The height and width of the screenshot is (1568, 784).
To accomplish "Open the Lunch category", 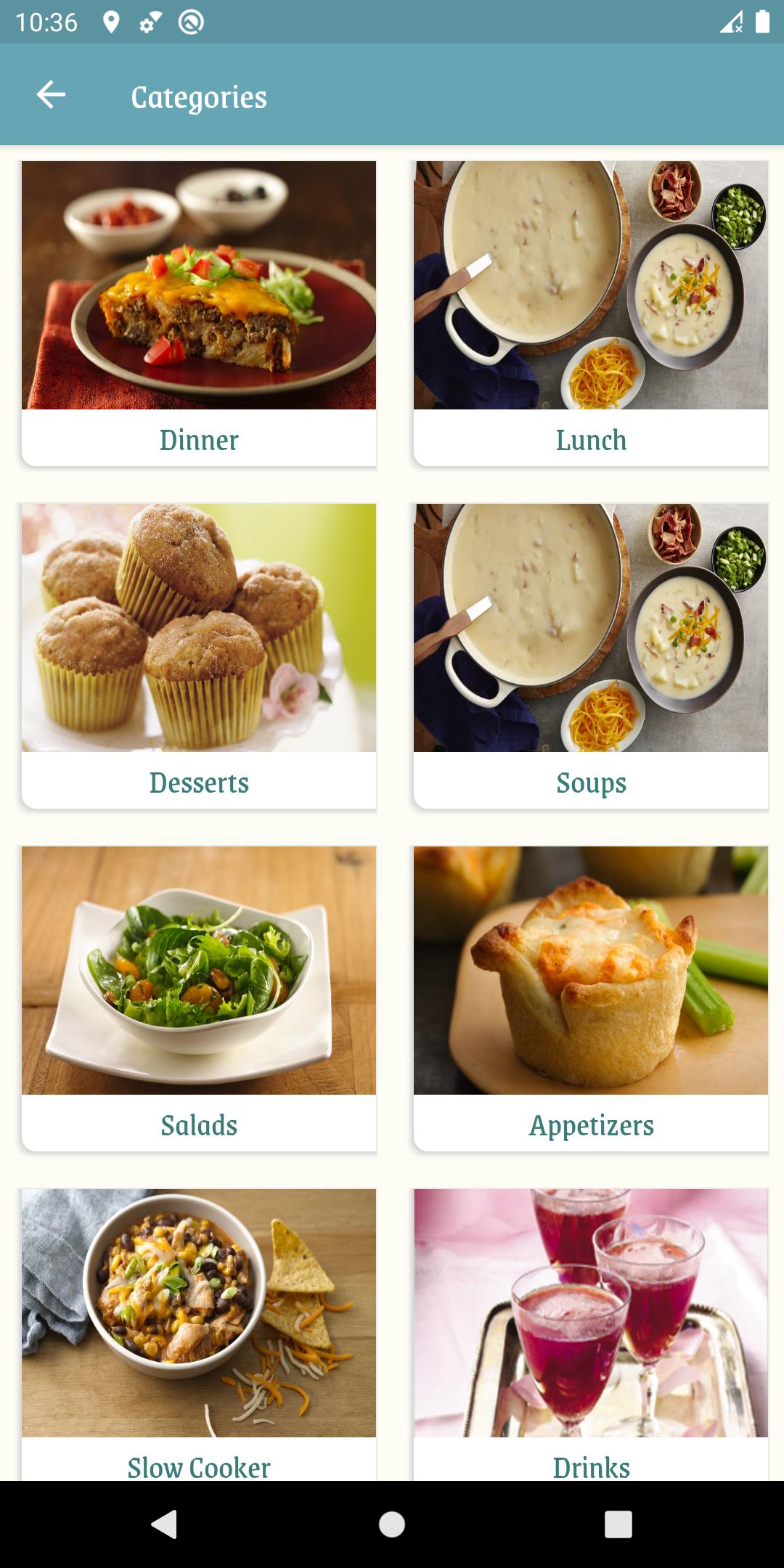I will 589,438.
